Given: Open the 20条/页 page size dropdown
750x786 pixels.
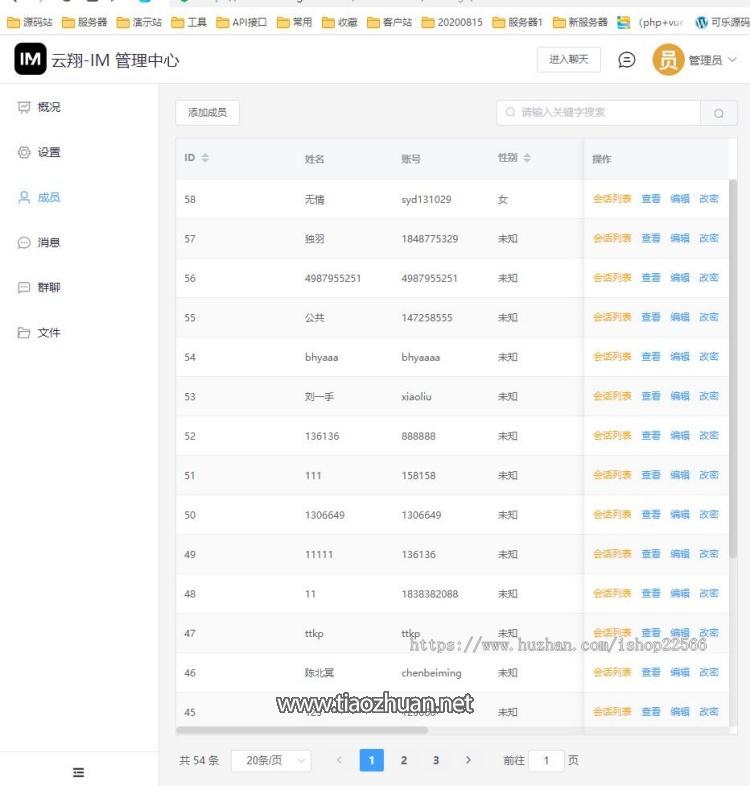Looking at the screenshot, I should click(271, 761).
